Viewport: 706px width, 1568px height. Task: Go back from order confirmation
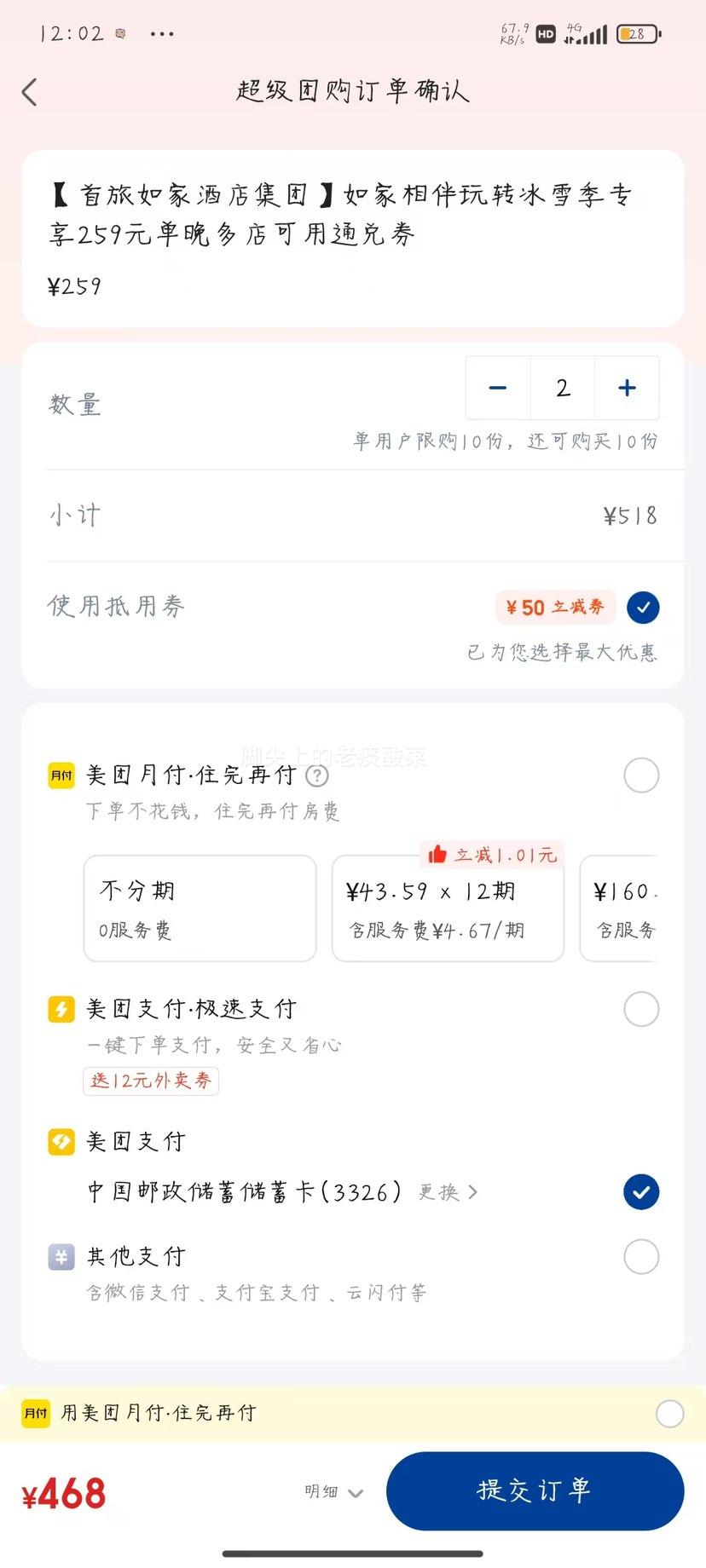[30, 92]
